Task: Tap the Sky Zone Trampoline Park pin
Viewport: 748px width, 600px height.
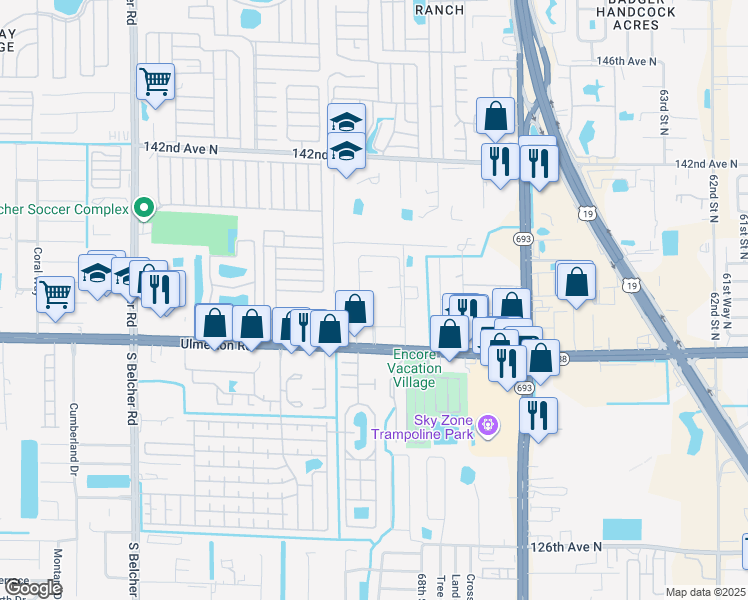Action: 487,424
